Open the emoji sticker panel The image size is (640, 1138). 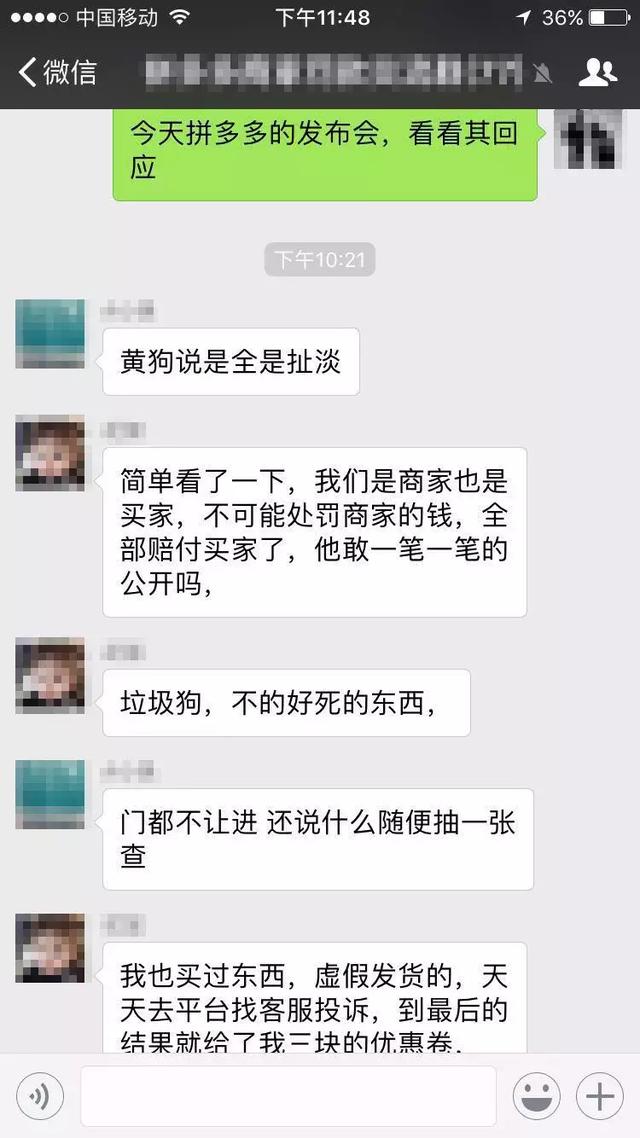pyautogui.click(x=537, y=1096)
